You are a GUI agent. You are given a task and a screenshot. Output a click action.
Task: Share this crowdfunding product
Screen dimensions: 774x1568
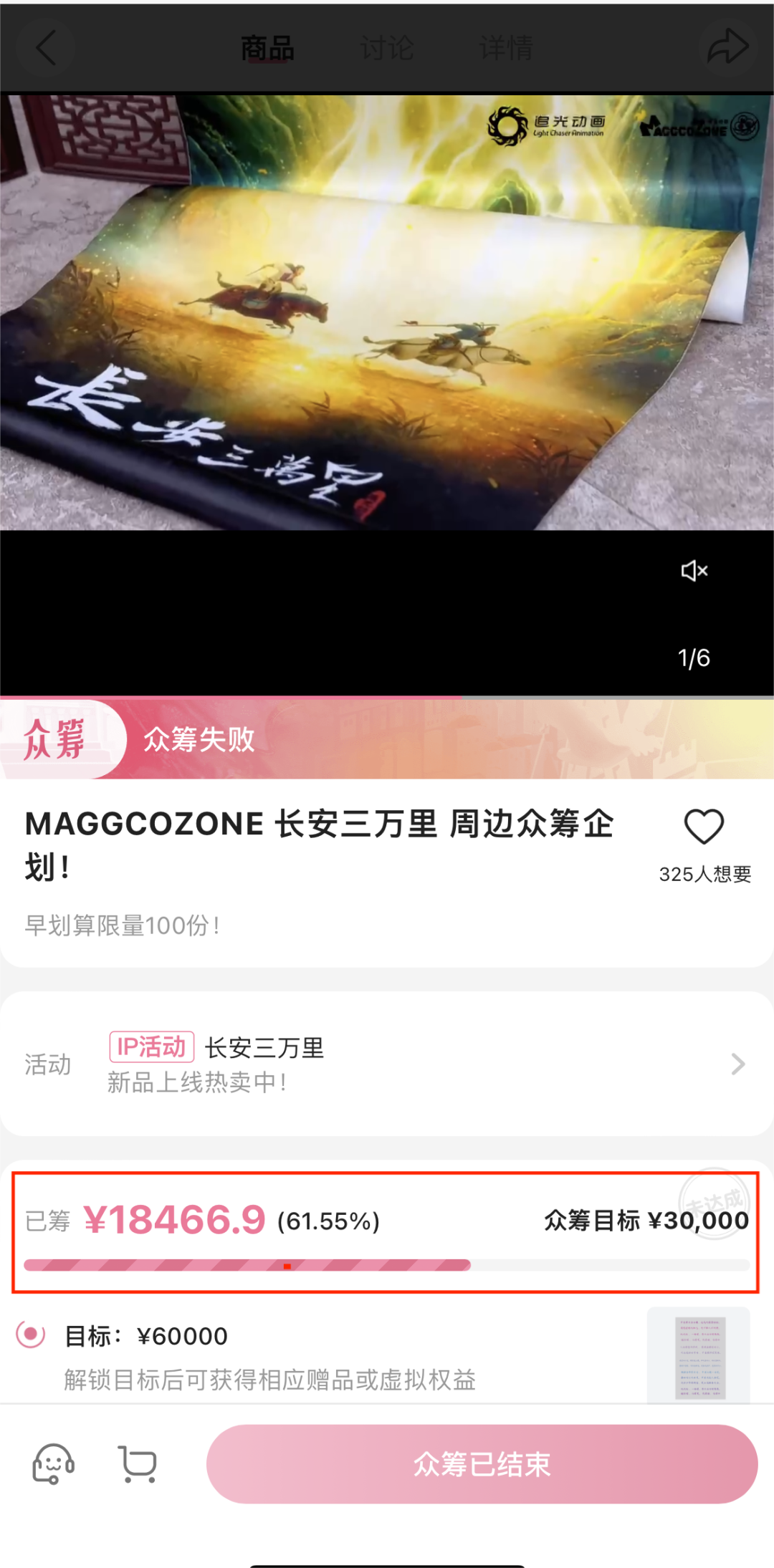click(x=727, y=47)
